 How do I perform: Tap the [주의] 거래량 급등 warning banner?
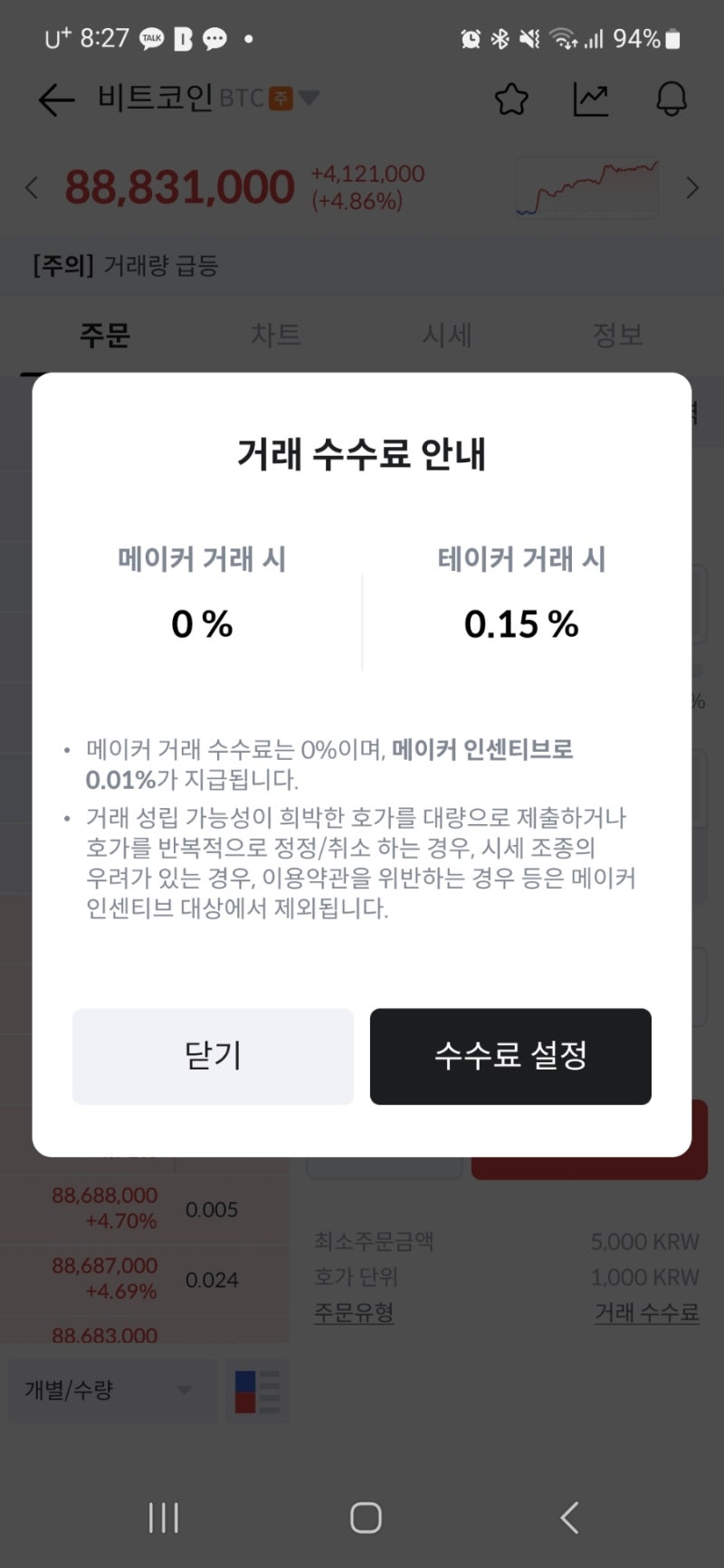[127, 266]
